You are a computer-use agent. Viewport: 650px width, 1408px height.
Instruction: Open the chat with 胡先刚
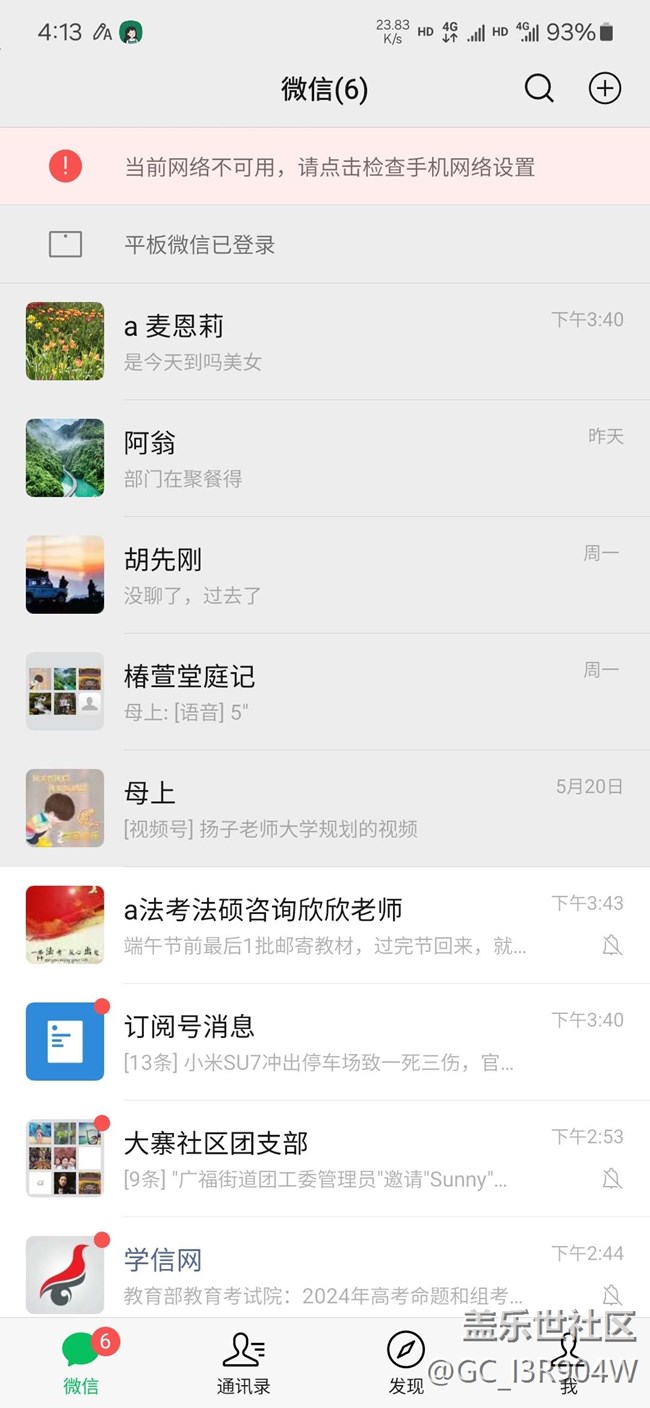coord(325,576)
